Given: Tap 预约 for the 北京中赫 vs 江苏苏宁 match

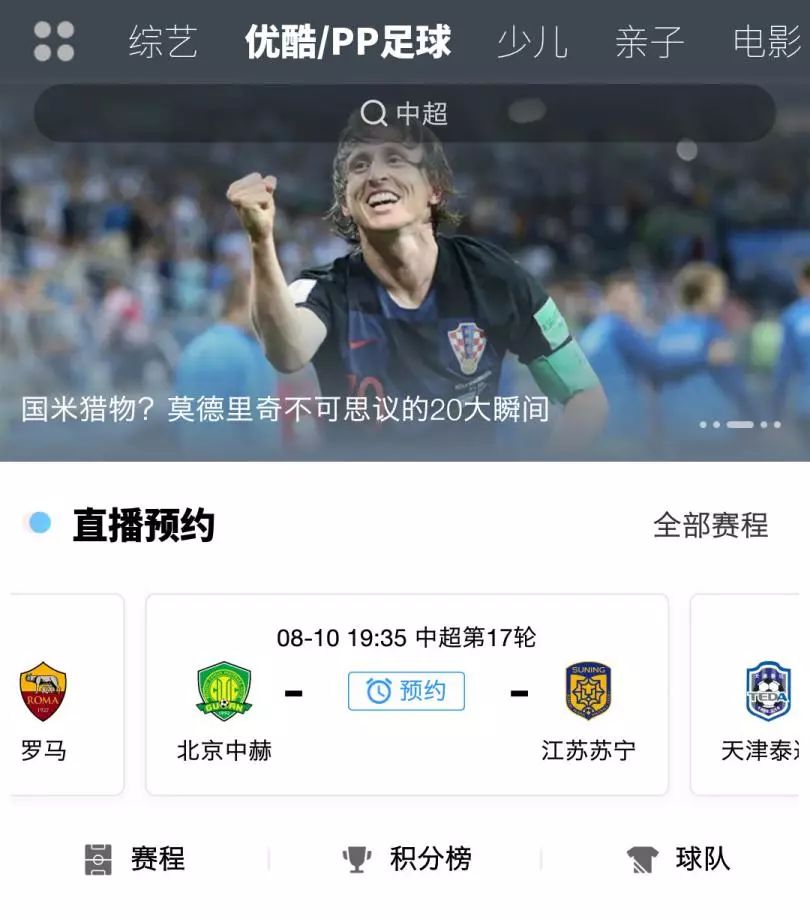Looking at the screenshot, I should click(406, 691).
